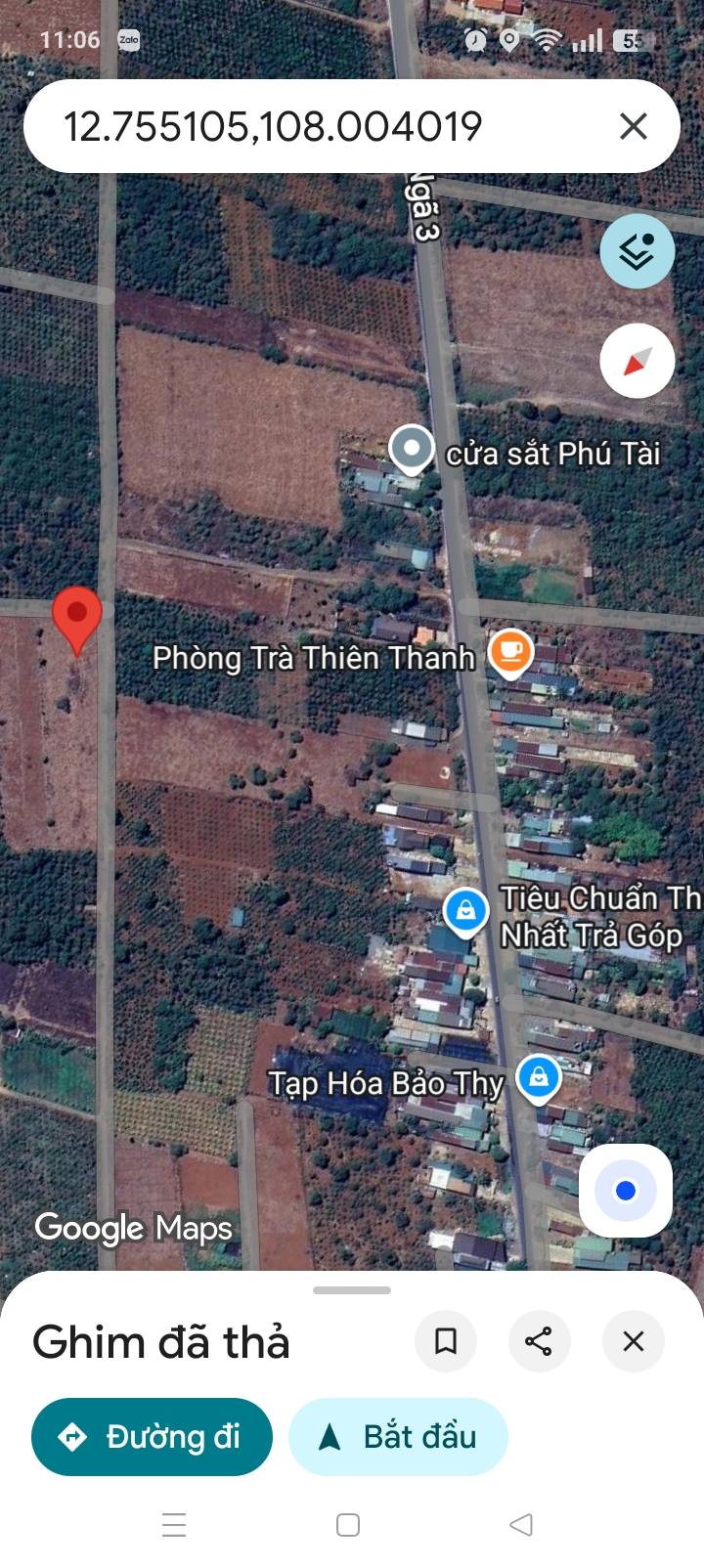Open Tiêu Chuẩn Thứ Nhất Trả Góp marker

tap(466, 910)
